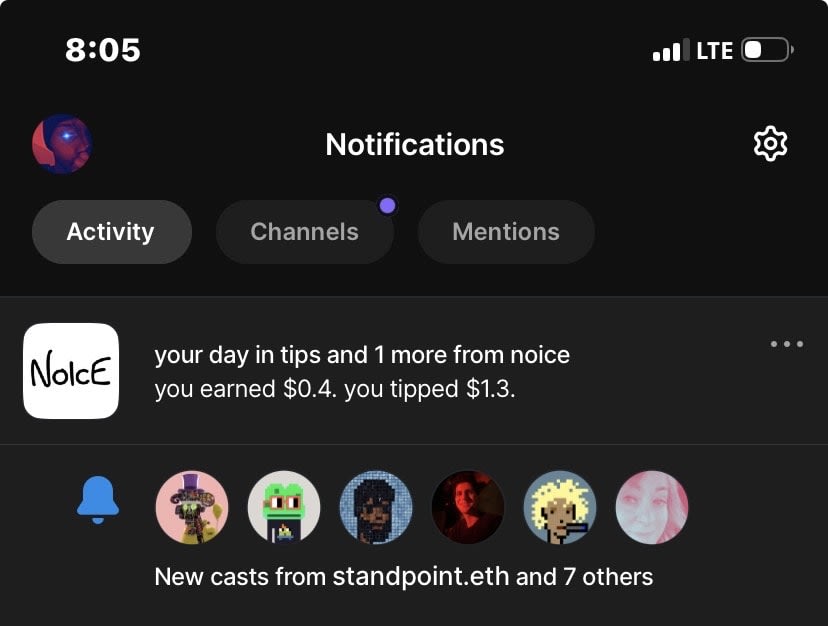The image size is (828, 626).
Task: Switch to the Mentions tab
Action: 505,232
